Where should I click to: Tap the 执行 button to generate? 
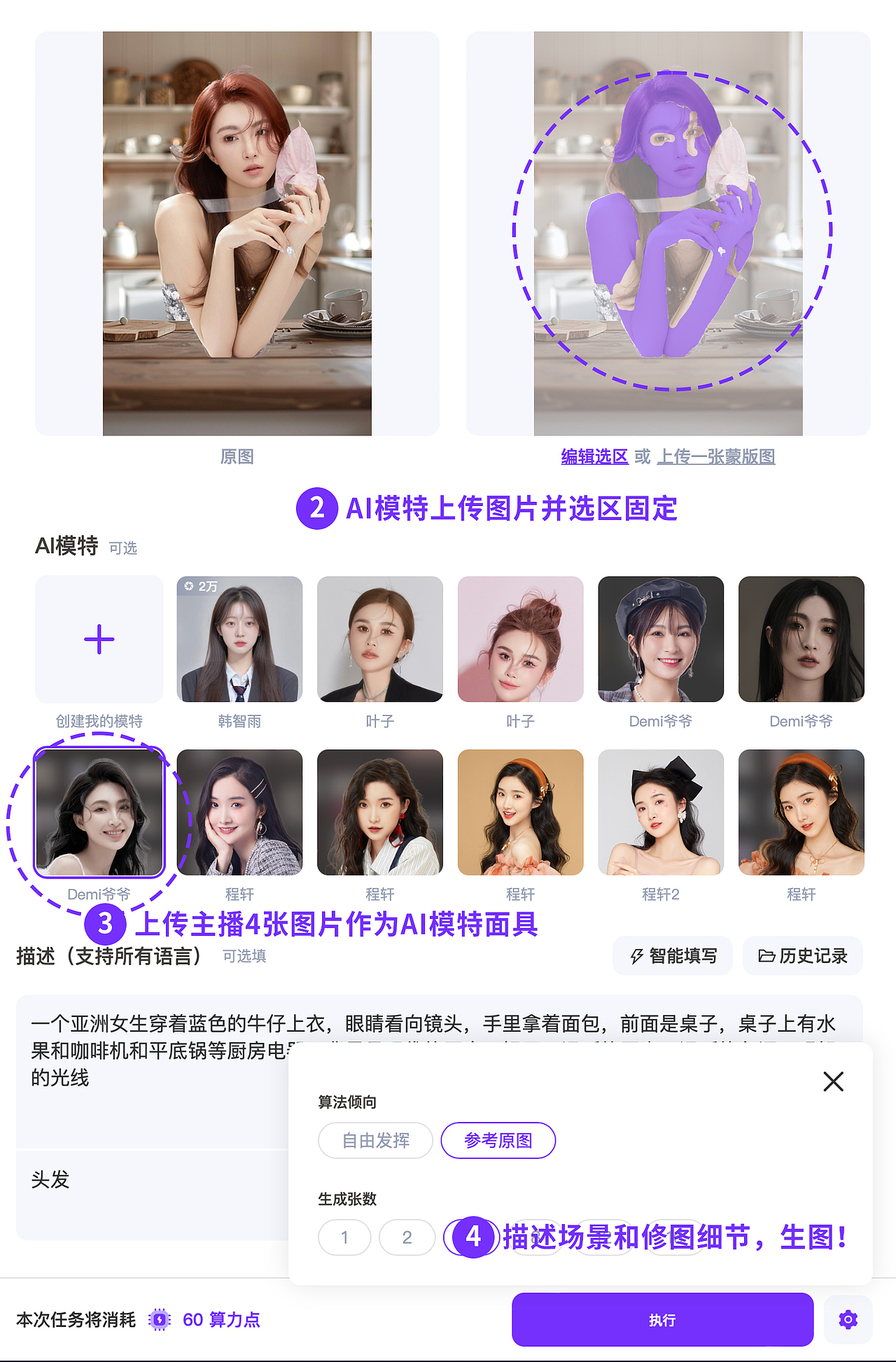click(x=662, y=1320)
